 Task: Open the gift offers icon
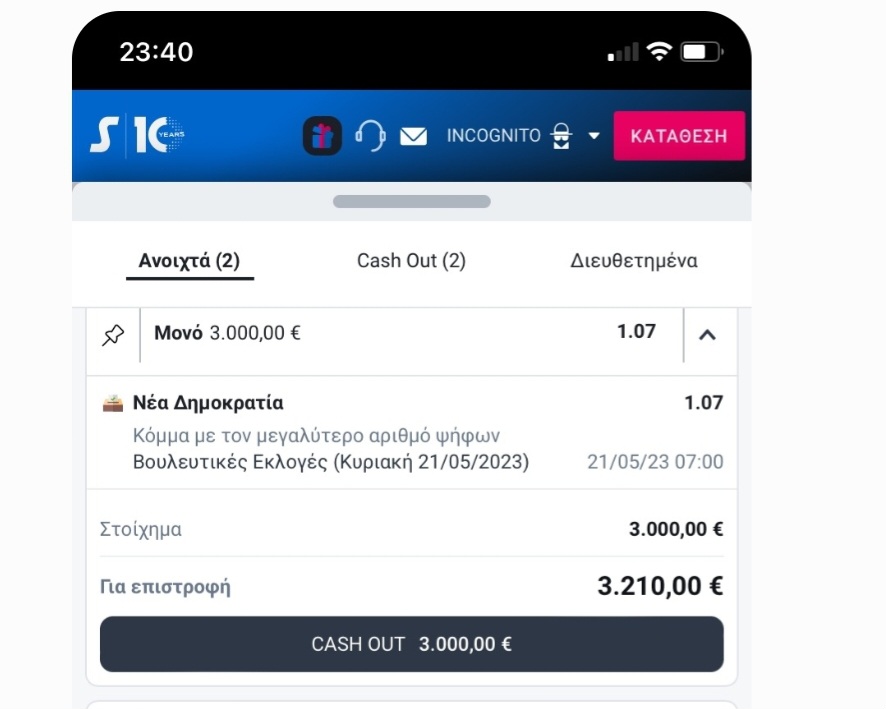pyautogui.click(x=322, y=136)
